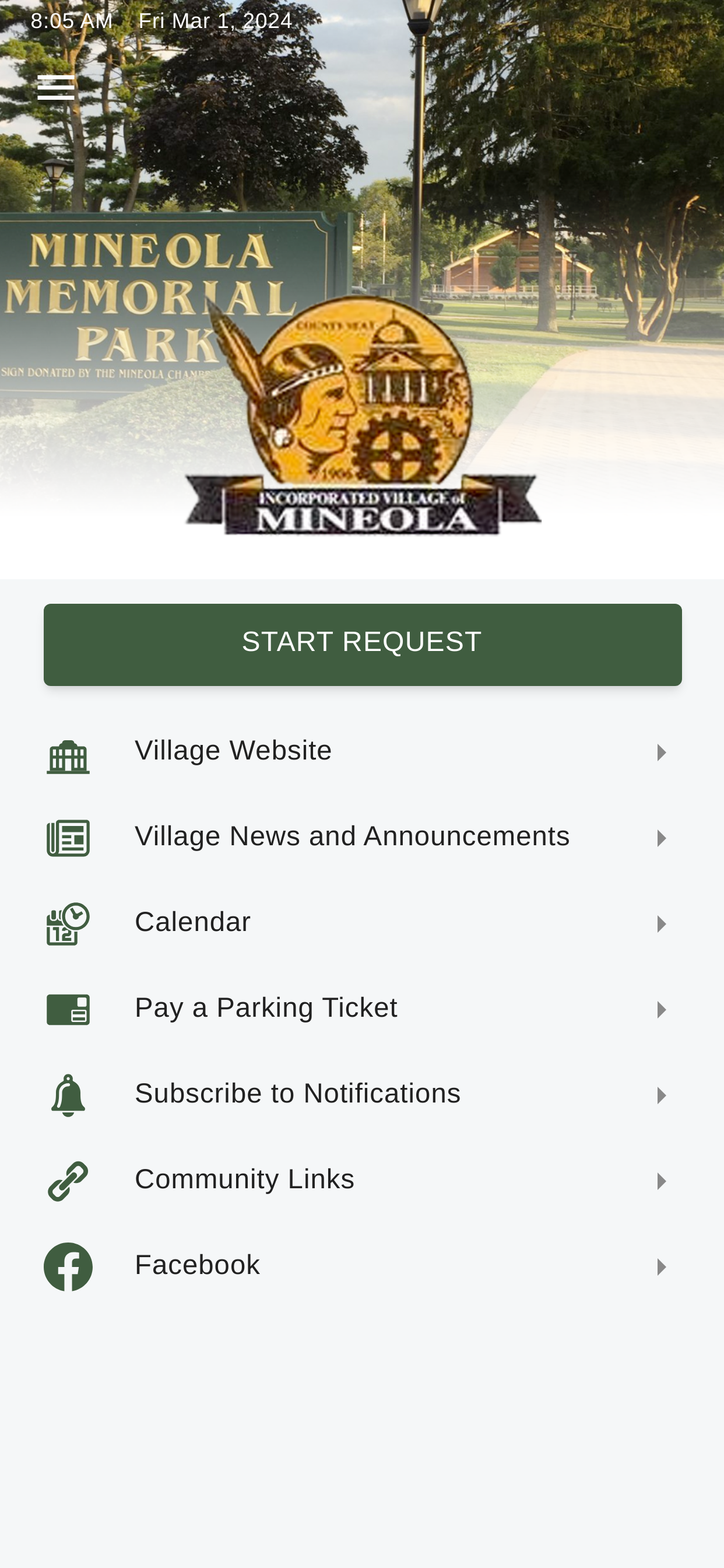Select the parking ticket card icon
Viewport: 724px width, 1568px height.
pyautogui.click(x=68, y=1009)
